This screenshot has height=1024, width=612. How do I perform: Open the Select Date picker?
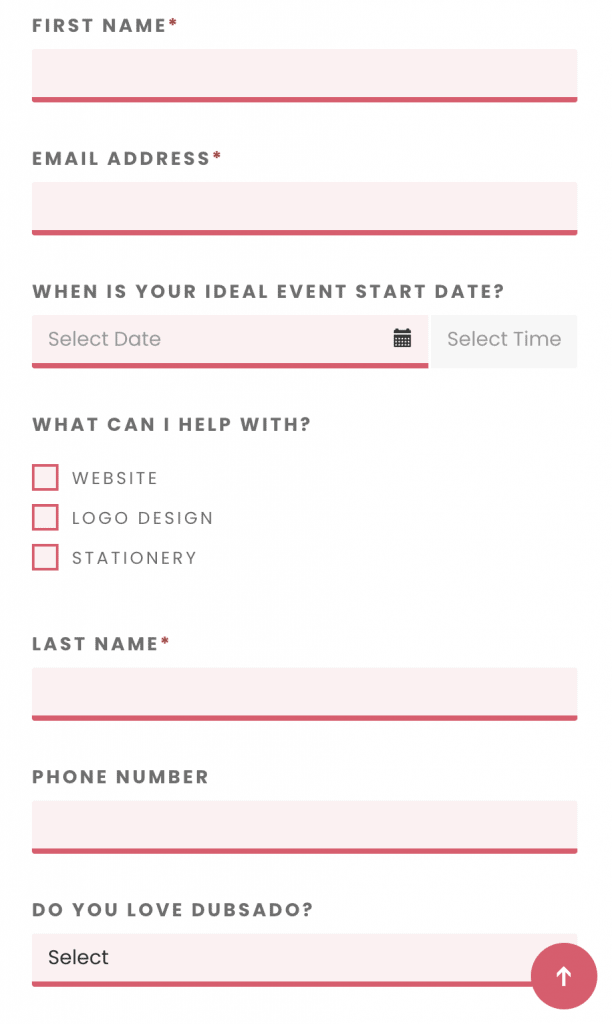(x=230, y=341)
